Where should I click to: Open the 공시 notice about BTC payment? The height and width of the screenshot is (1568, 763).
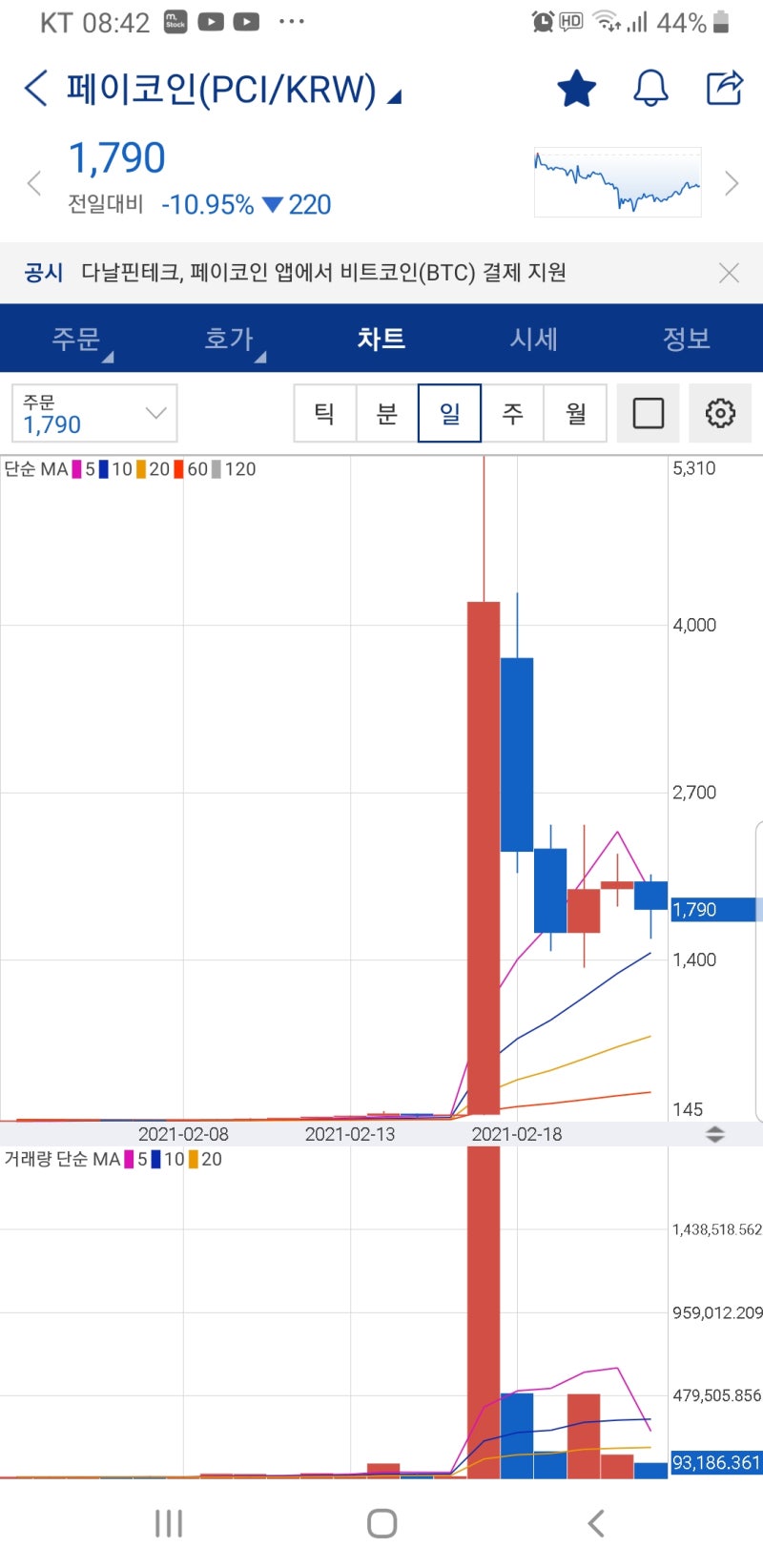[324, 273]
